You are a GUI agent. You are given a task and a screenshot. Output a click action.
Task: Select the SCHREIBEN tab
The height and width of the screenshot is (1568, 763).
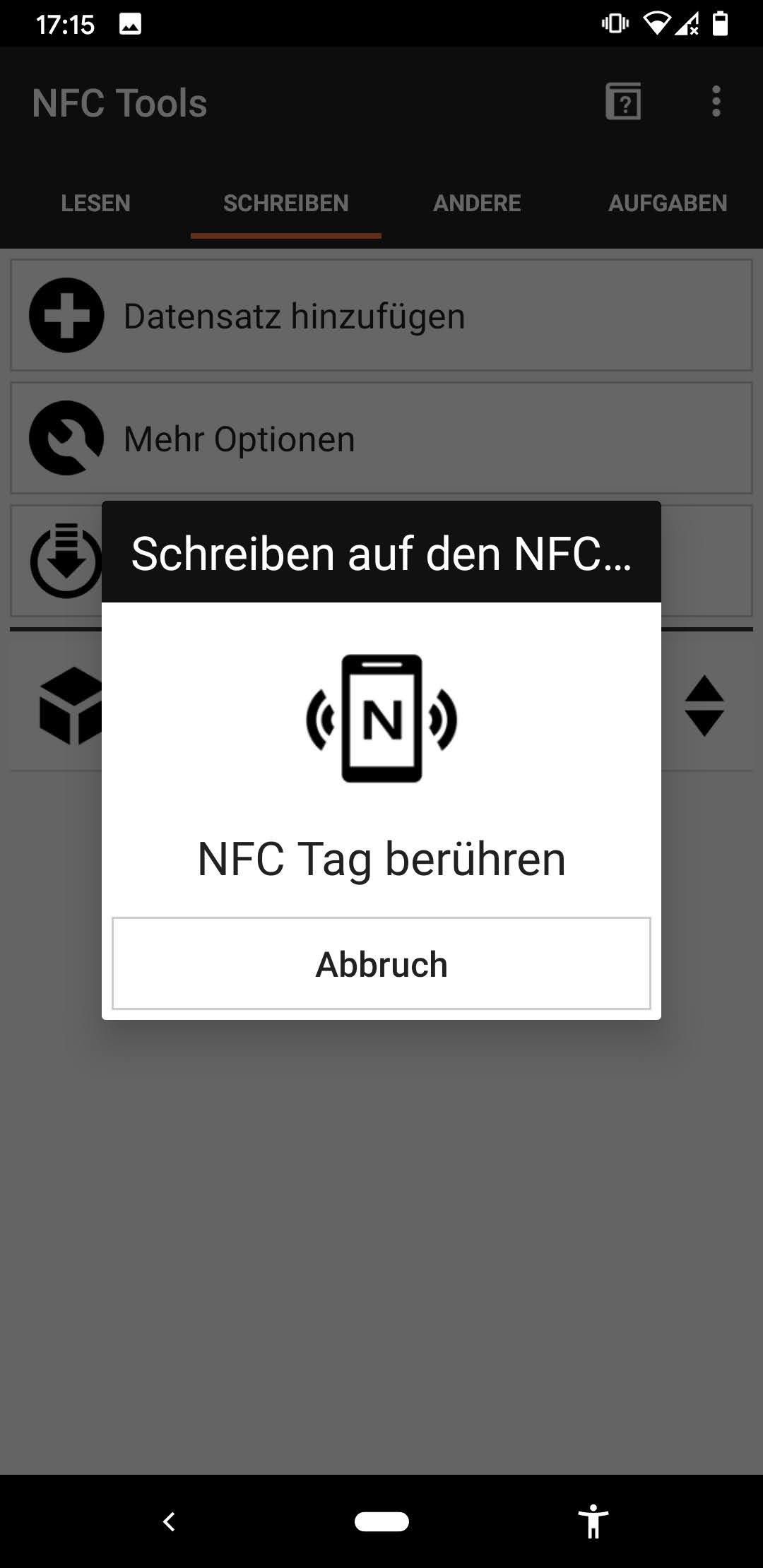tap(285, 203)
